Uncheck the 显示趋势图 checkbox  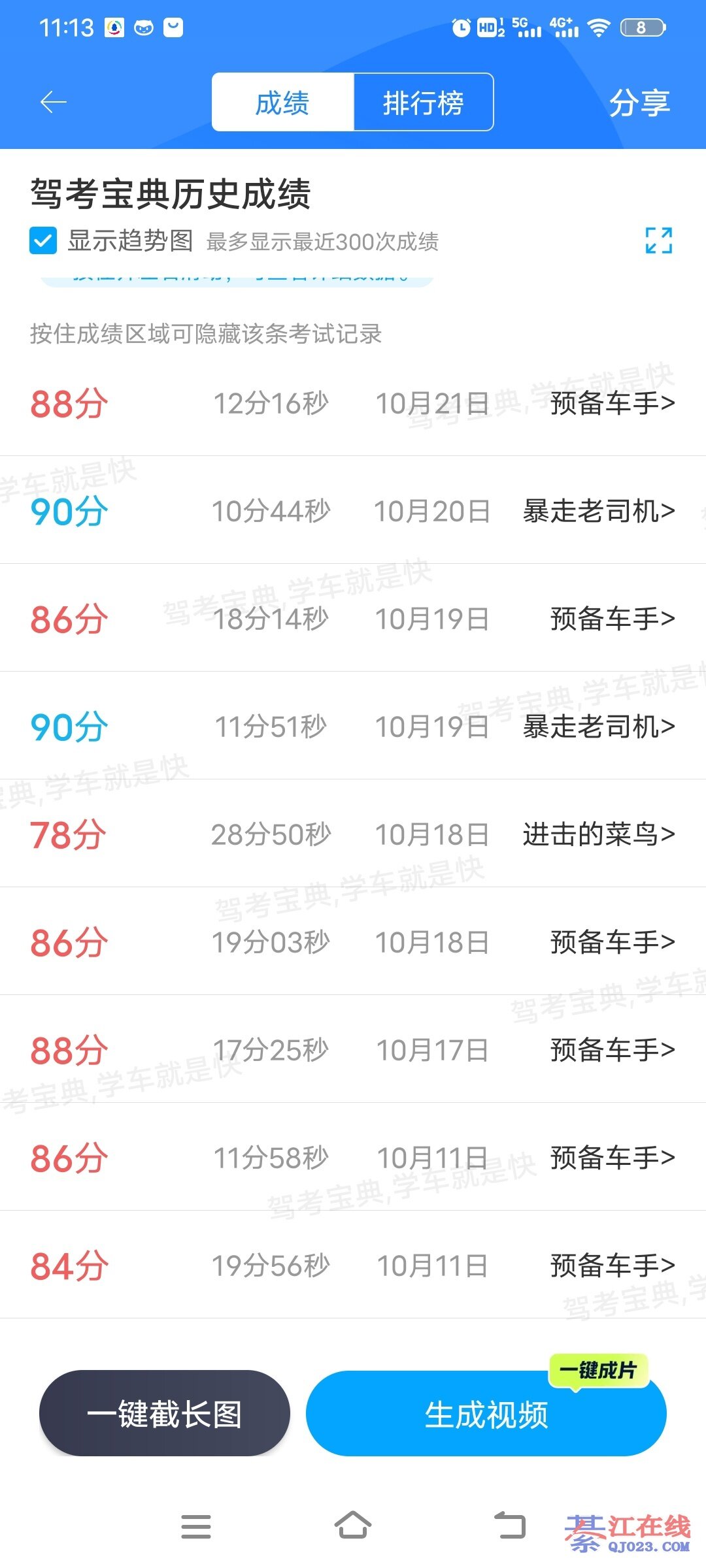click(43, 240)
